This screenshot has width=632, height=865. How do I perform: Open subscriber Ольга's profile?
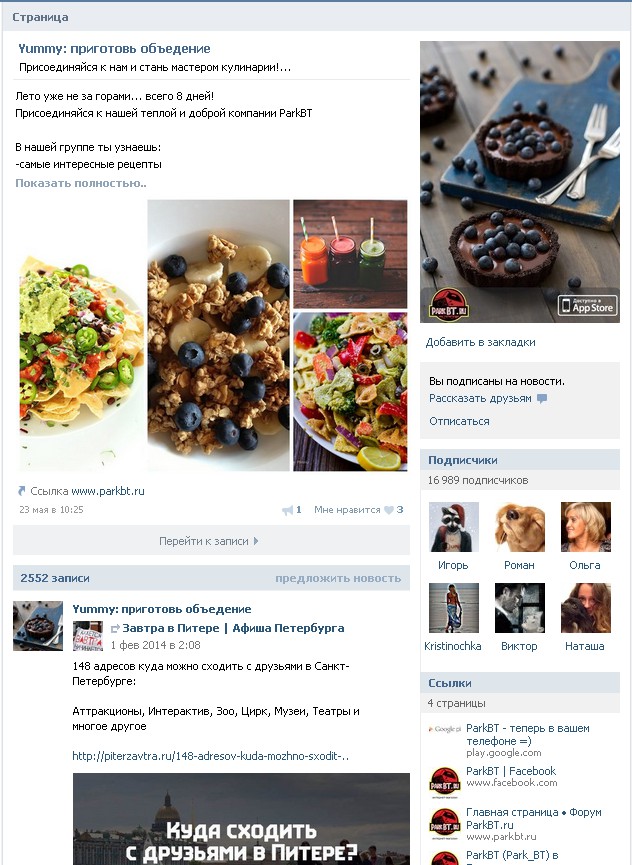pyautogui.click(x=585, y=527)
